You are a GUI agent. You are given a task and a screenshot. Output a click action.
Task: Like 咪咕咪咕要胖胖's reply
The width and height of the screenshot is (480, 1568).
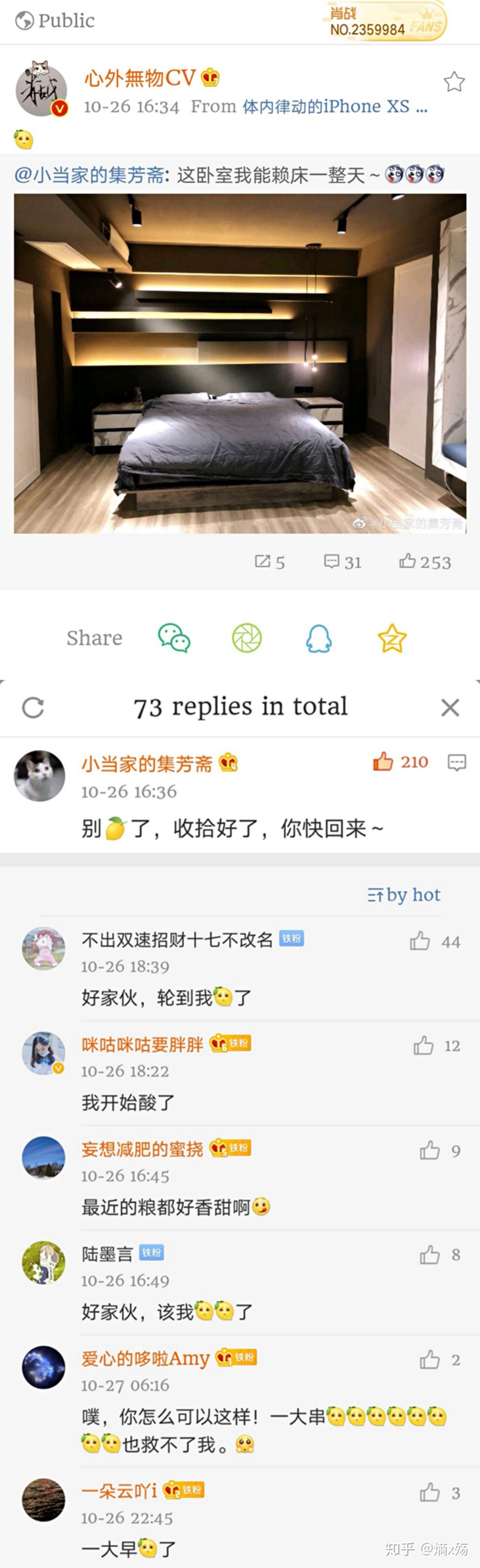point(423,1046)
